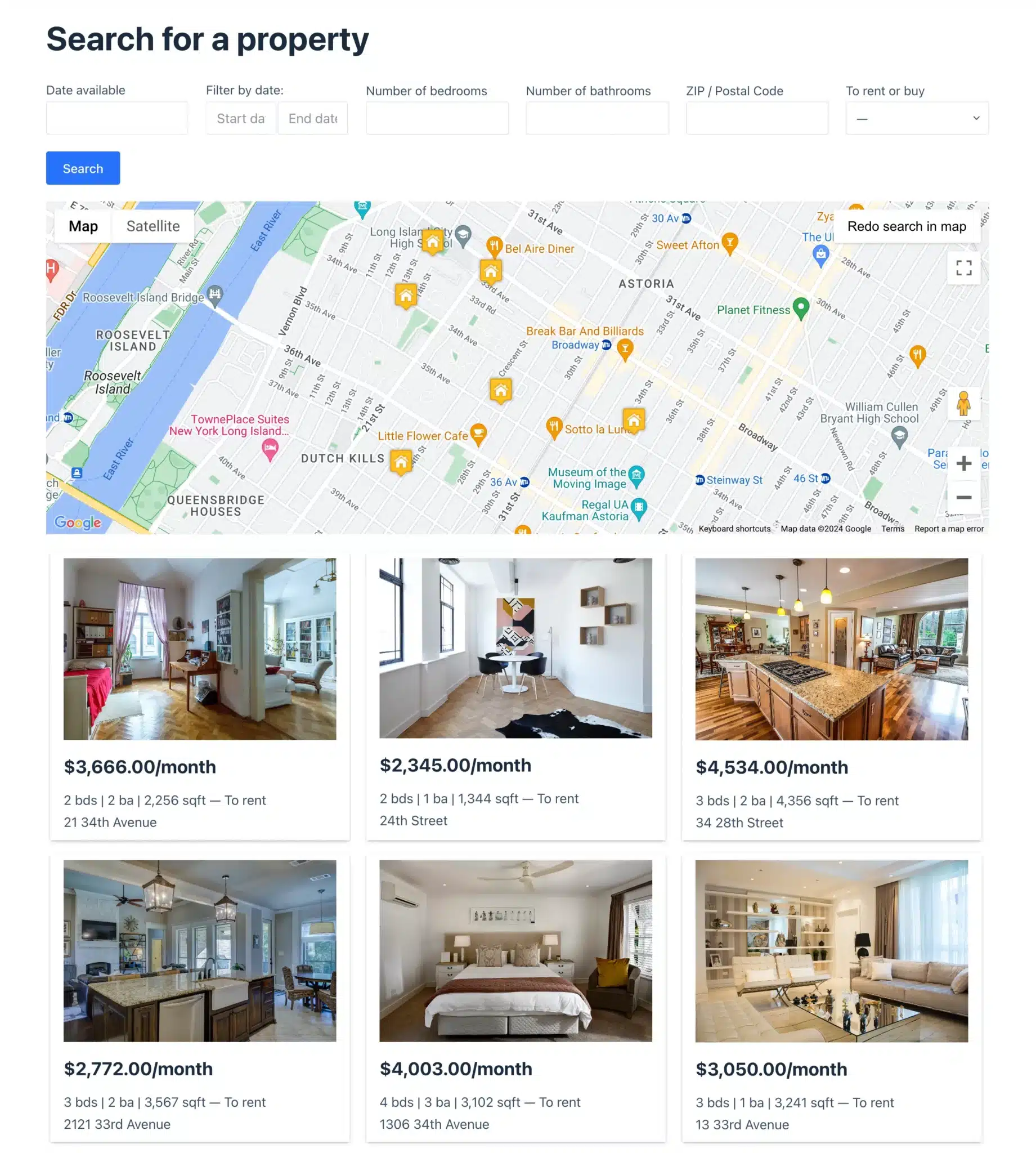Focus the Date available field
The width and height of the screenshot is (1036, 1153).
[x=116, y=118]
